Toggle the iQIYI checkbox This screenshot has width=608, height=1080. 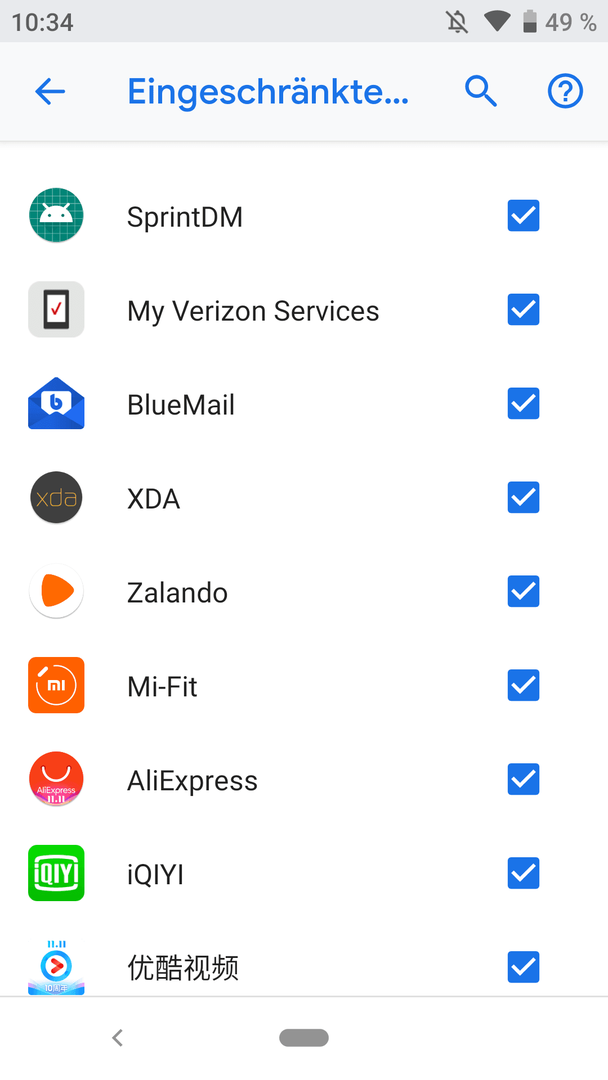click(x=523, y=873)
